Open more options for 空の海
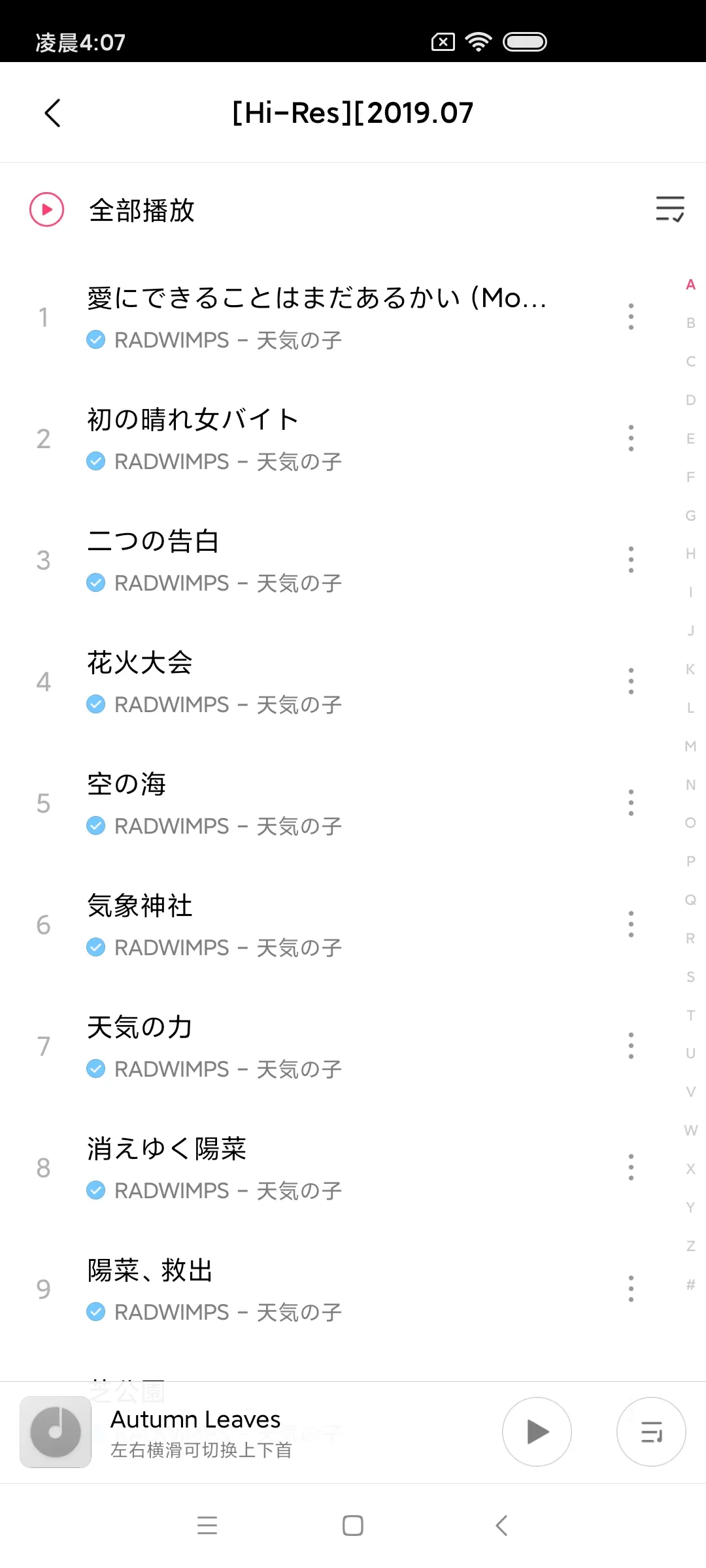The width and height of the screenshot is (706, 1568). (x=631, y=803)
